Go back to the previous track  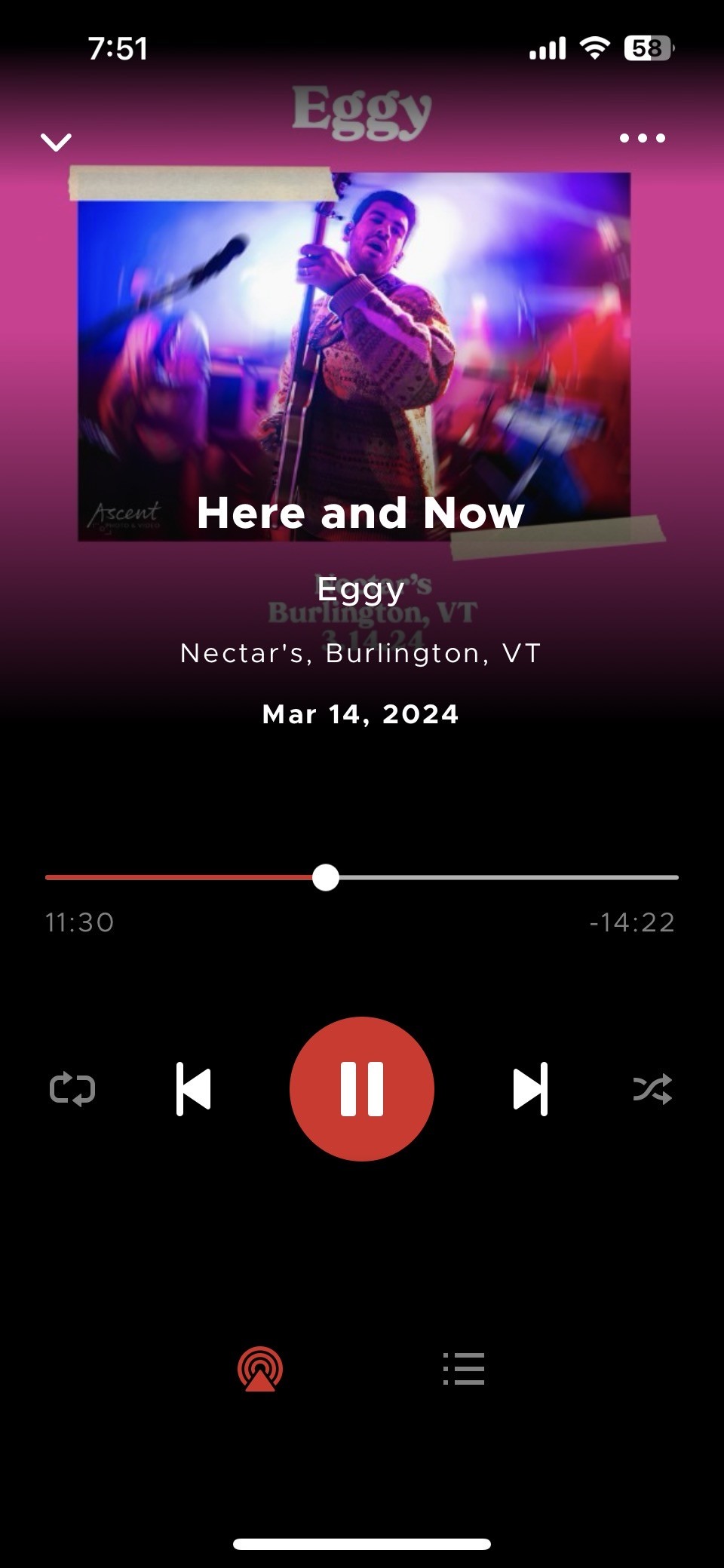click(x=194, y=1089)
